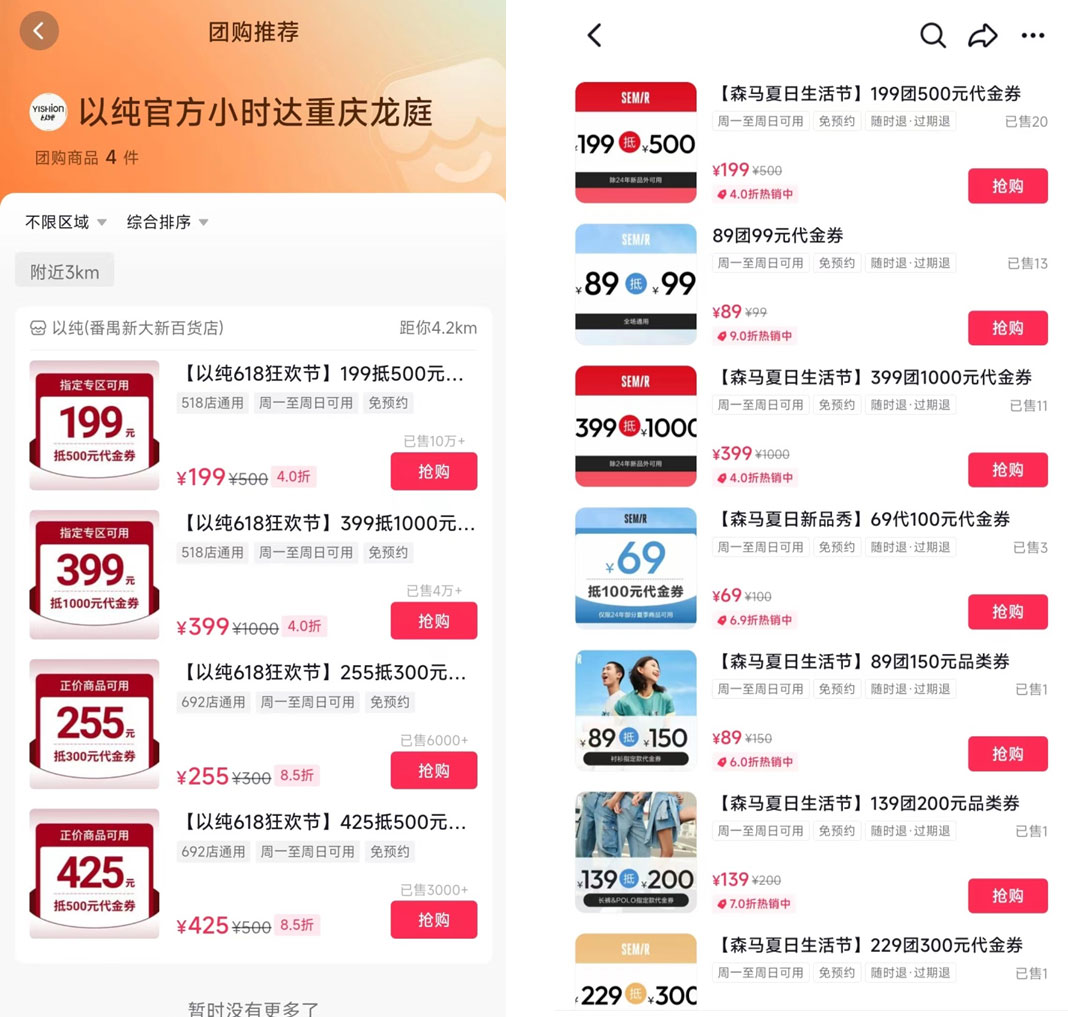1068x1017 pixels.
Task: Tap 抢购 for 199抵500元 以纯 voucher
Action: 433,472
